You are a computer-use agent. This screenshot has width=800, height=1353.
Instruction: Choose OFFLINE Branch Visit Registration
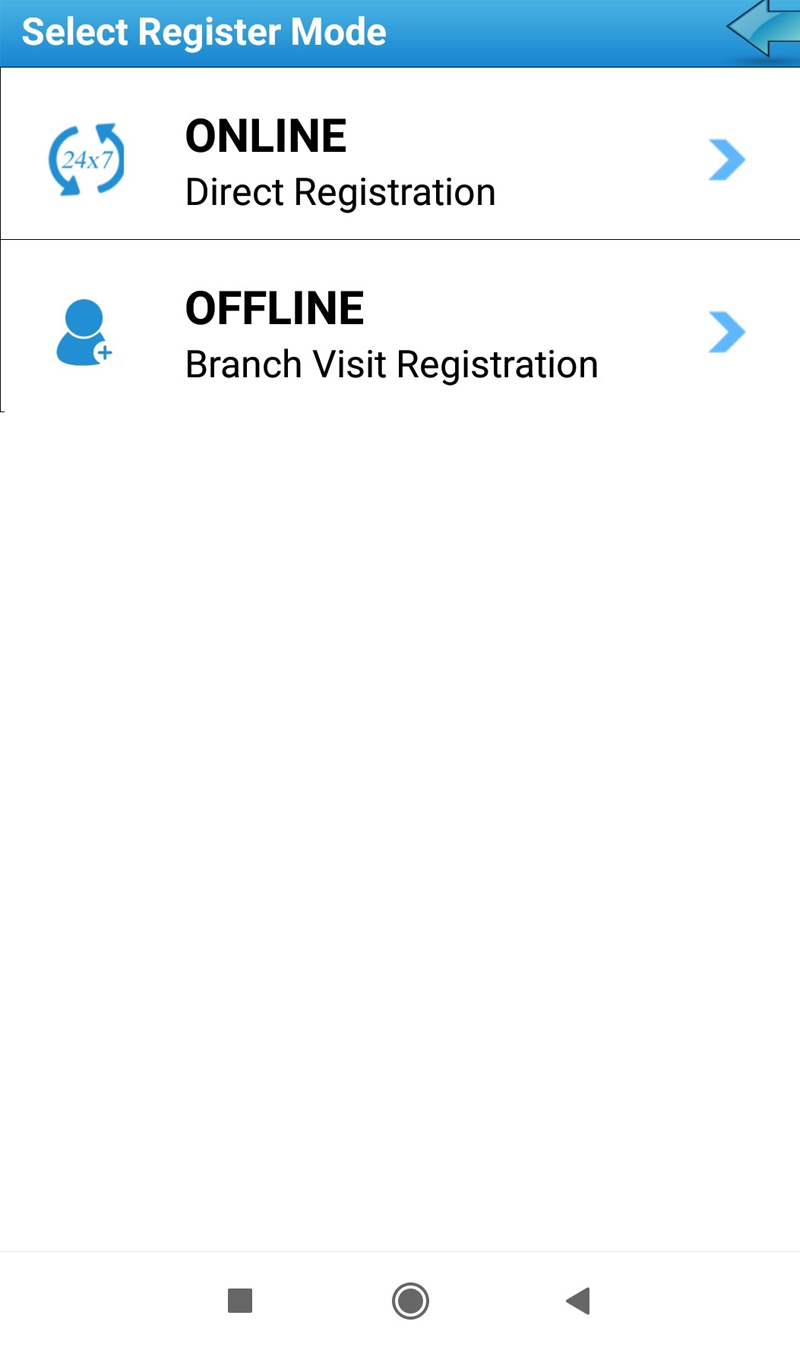(400, 326)
